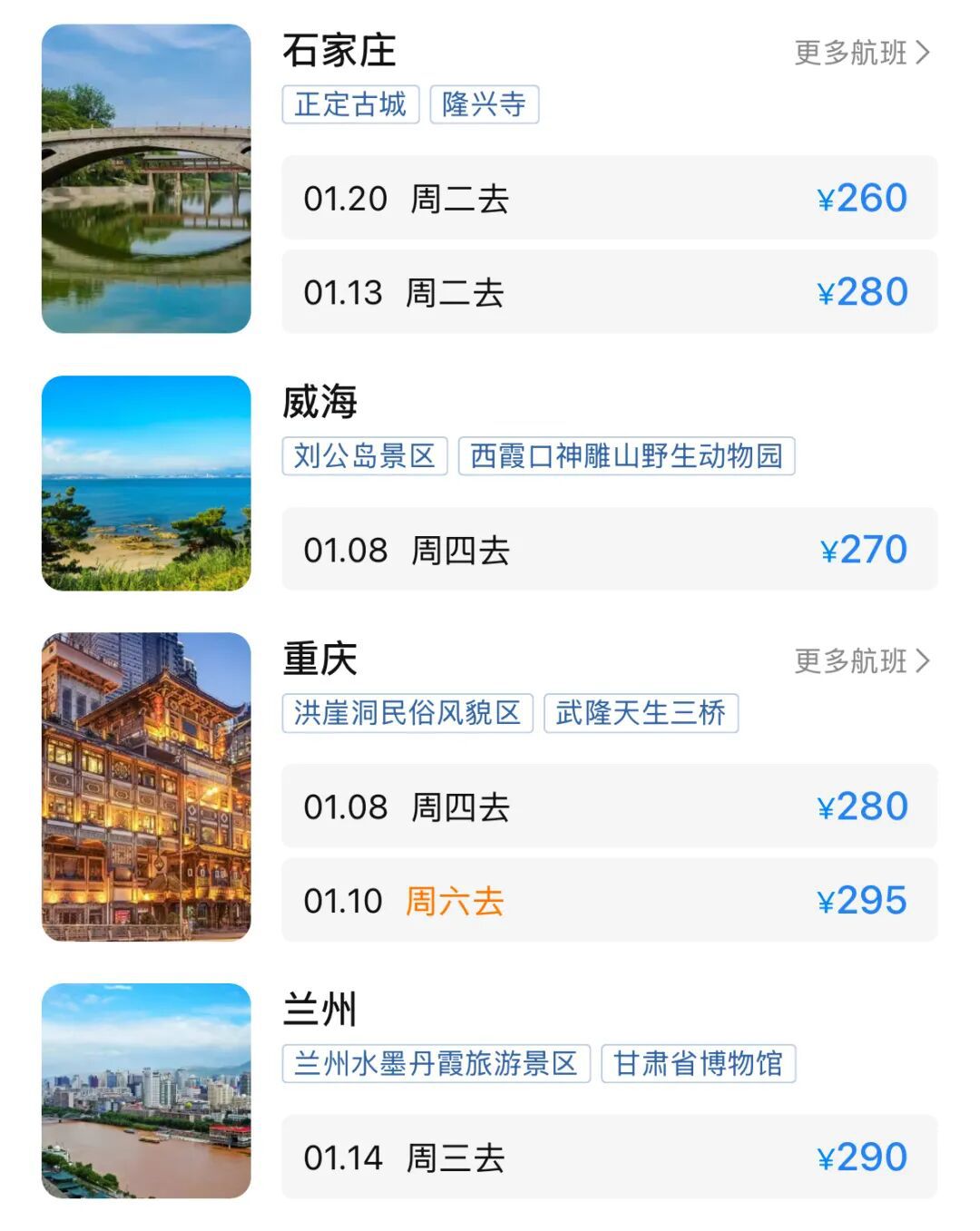980x1231 pixels.
Task: Select the 刘公岛景区 chip
Action: pos(365,455)
